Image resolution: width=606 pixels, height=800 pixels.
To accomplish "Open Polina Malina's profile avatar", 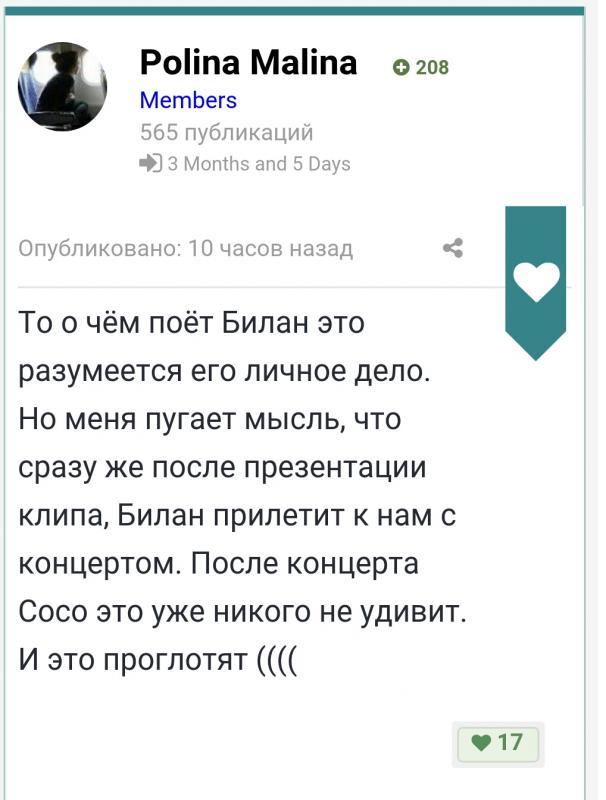I will tap(62, 87).
